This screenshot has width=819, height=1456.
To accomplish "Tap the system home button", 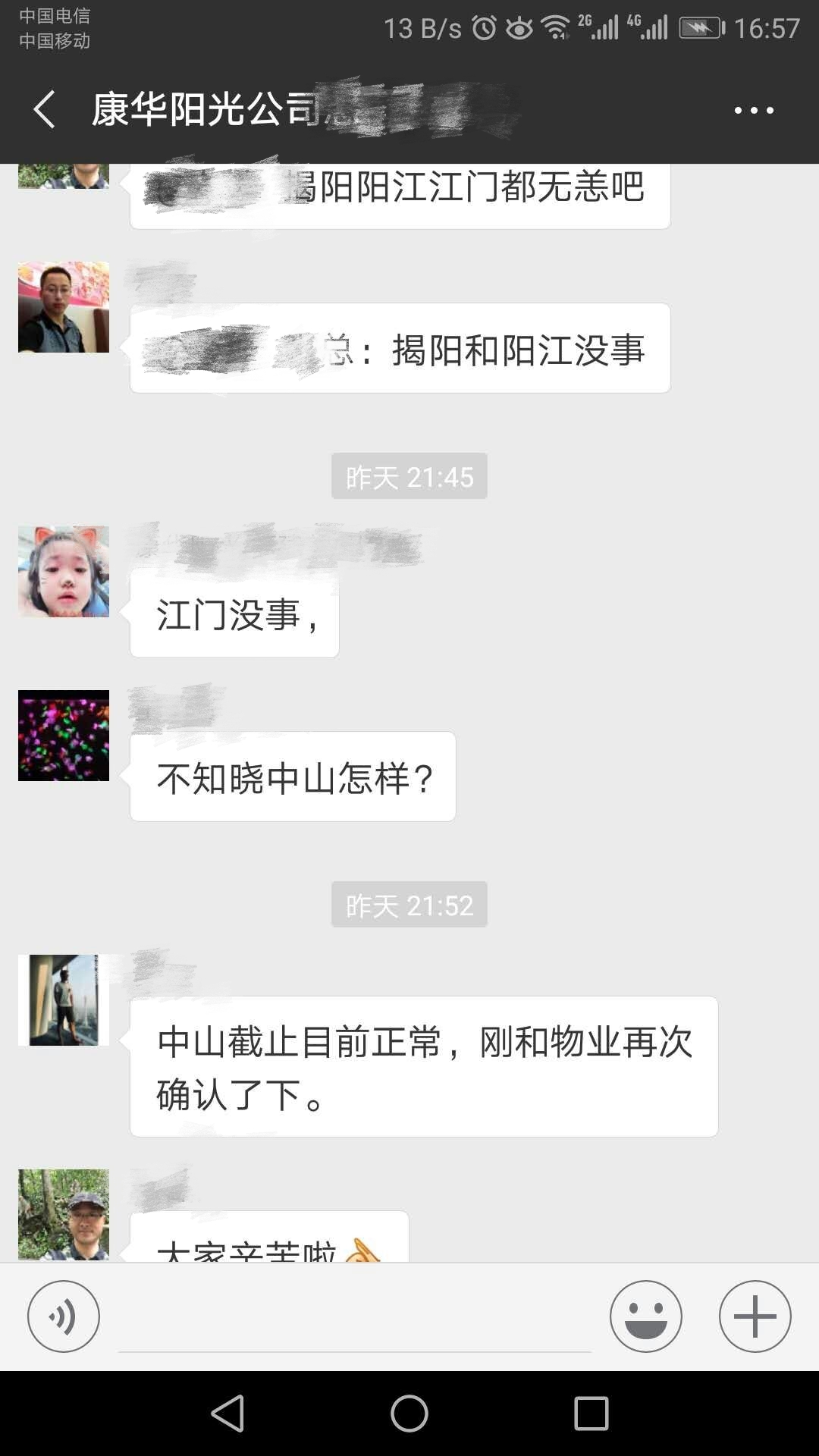I will 409,1414.
